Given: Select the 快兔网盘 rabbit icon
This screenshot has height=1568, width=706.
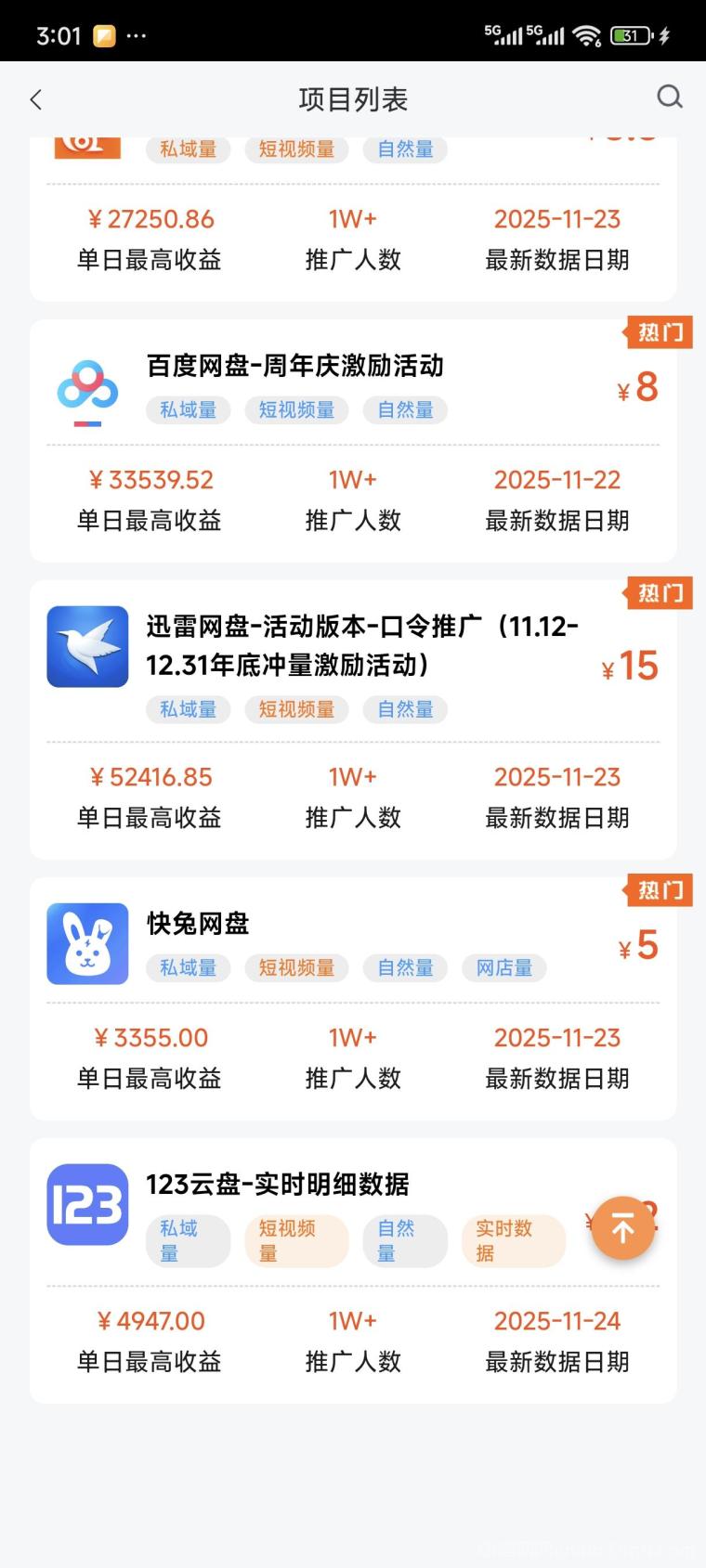Looking at the screenshot, I should coord(87,943).
